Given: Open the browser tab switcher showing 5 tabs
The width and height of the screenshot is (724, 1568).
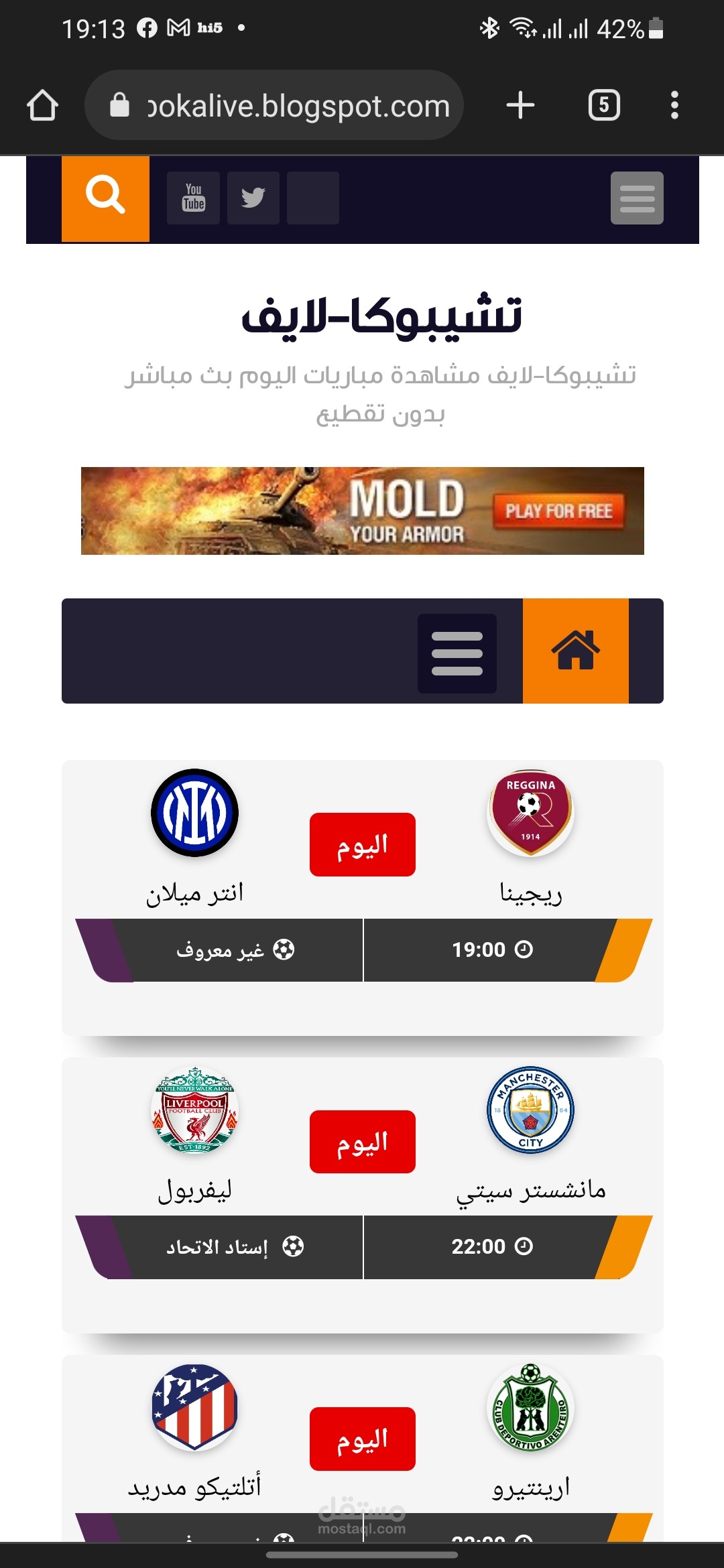Looking at the screenshot, I should tap(604, 105).
